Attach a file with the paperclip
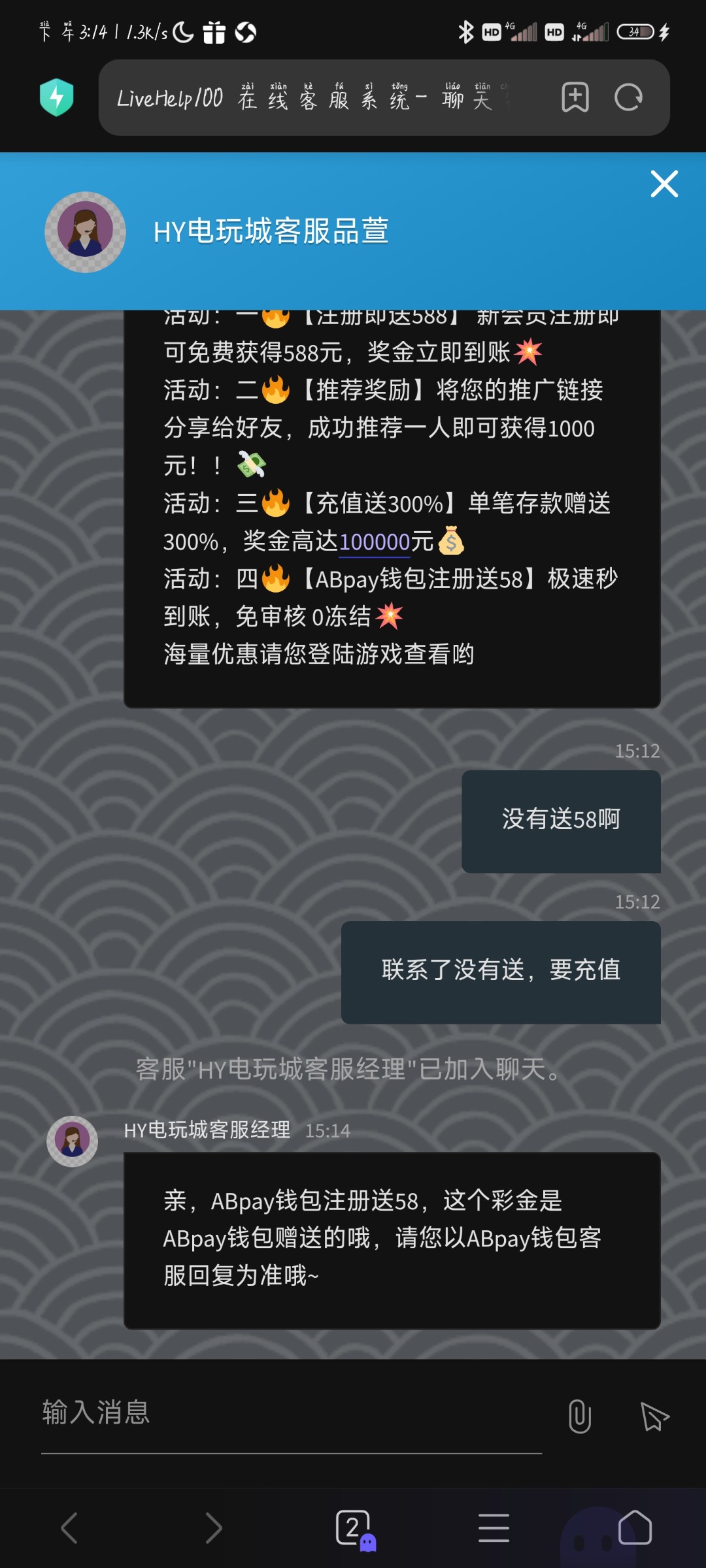The width and height of the screenshot is (706, 1568). 579,1416
